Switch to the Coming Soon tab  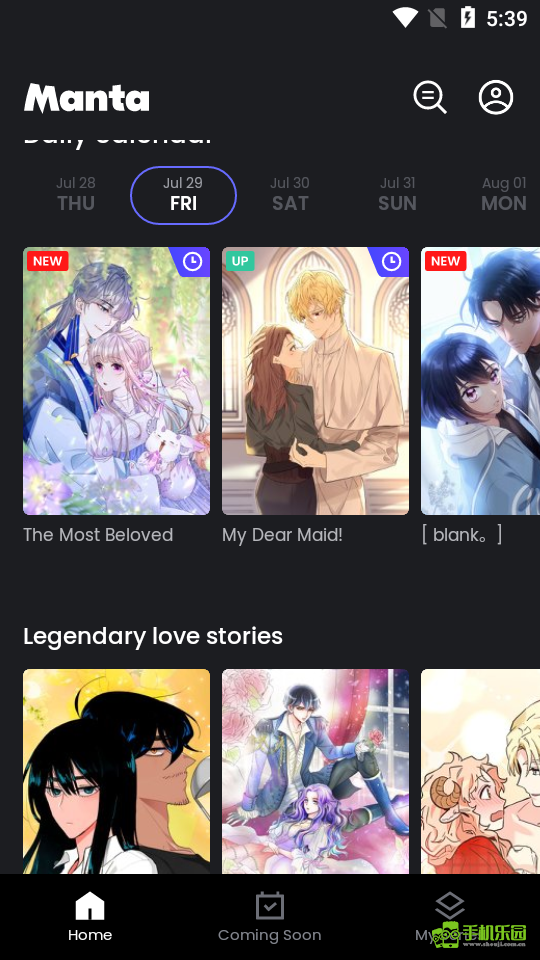269,917
